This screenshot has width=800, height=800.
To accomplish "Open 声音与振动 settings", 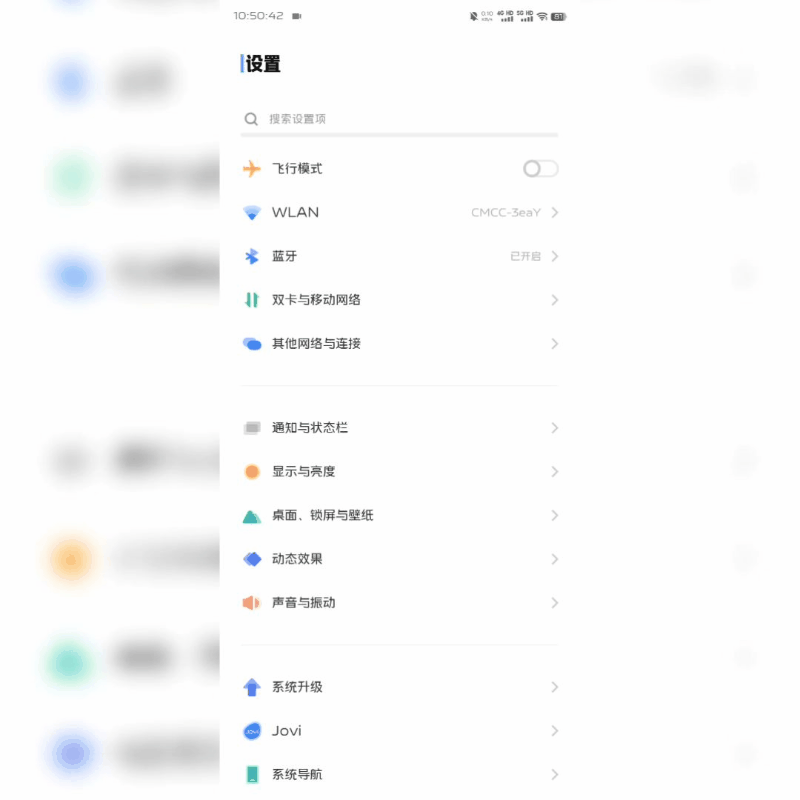I will [x=398, y=603].
